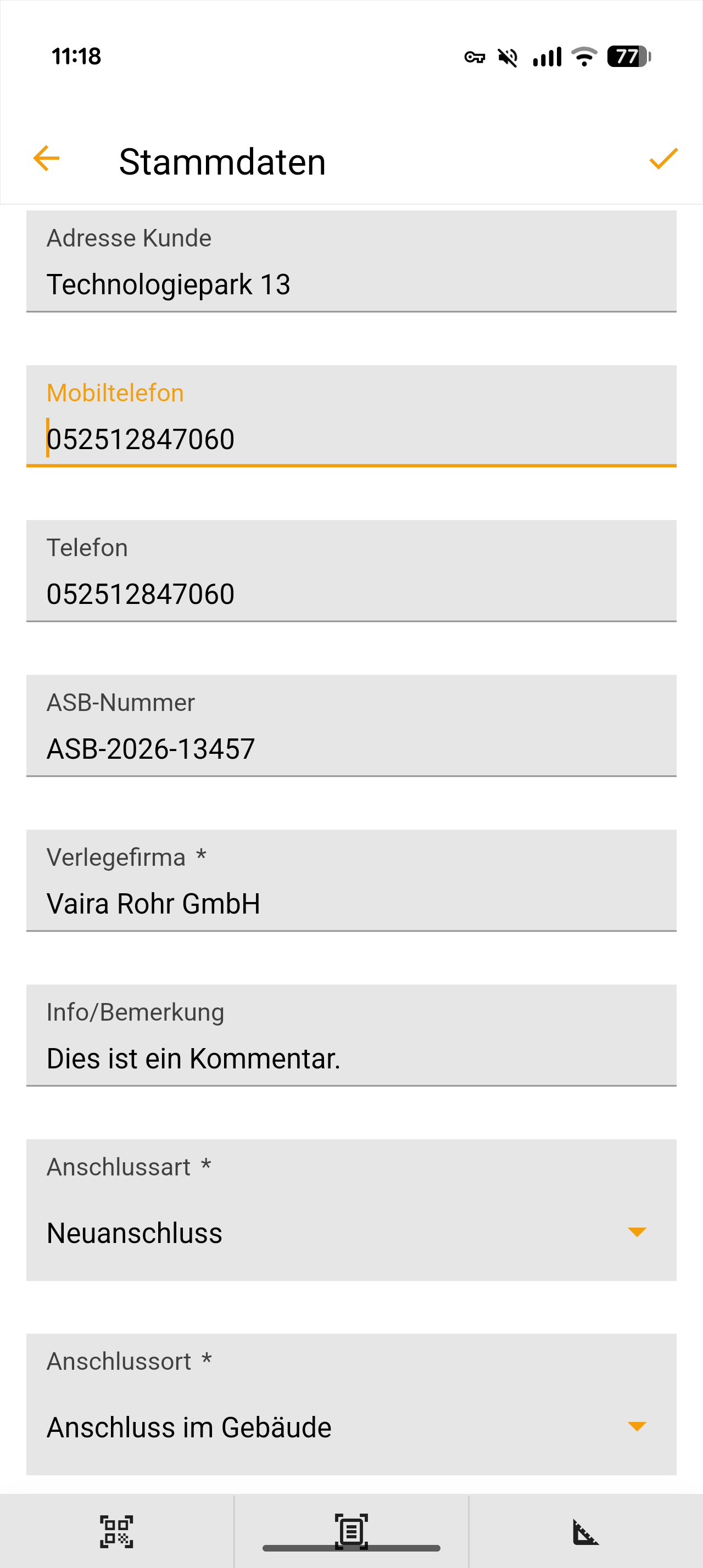This screenshot has height=1568, width=703.
Task: Open the measurement ruler tool
Action: coord(585,1531)
